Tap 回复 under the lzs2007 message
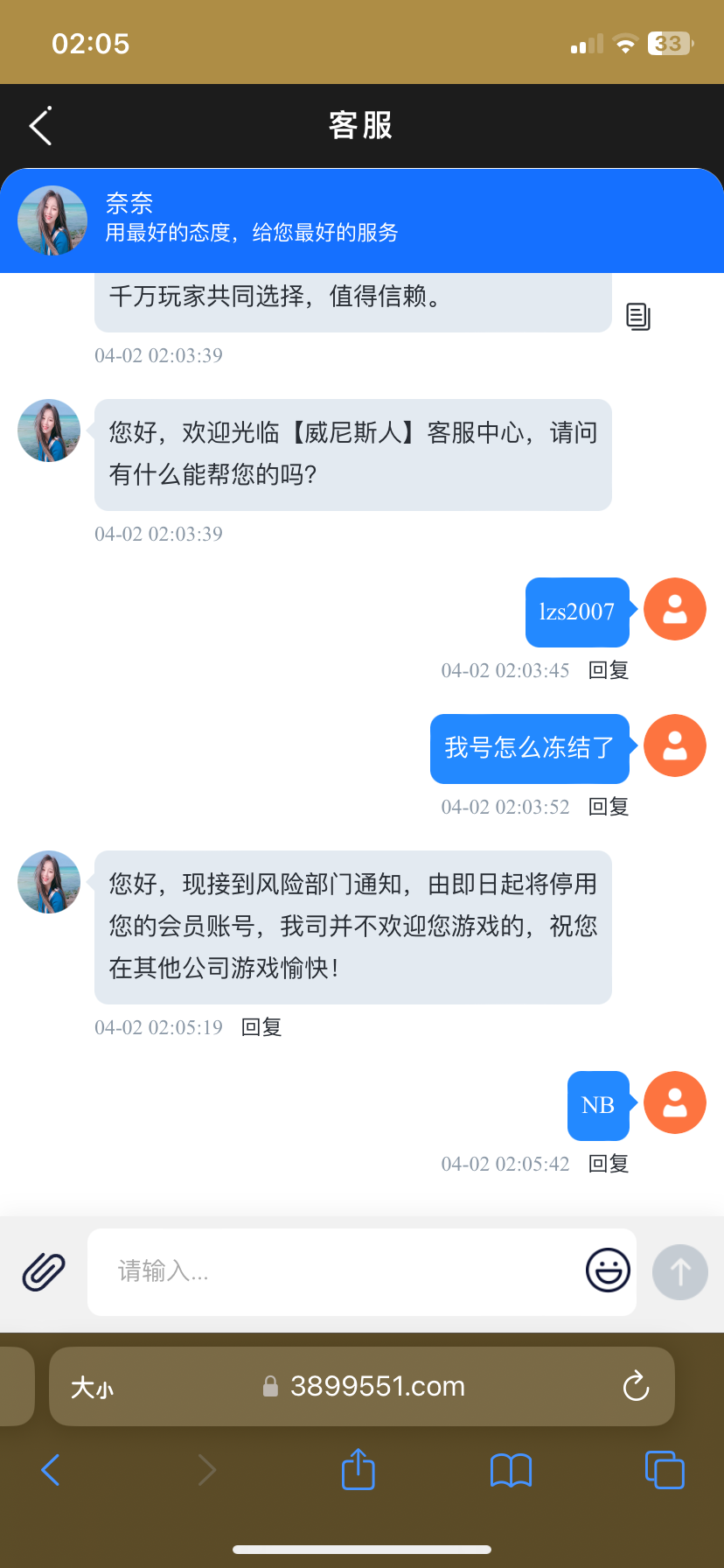 pyautogui.click(x=609, y=670)
